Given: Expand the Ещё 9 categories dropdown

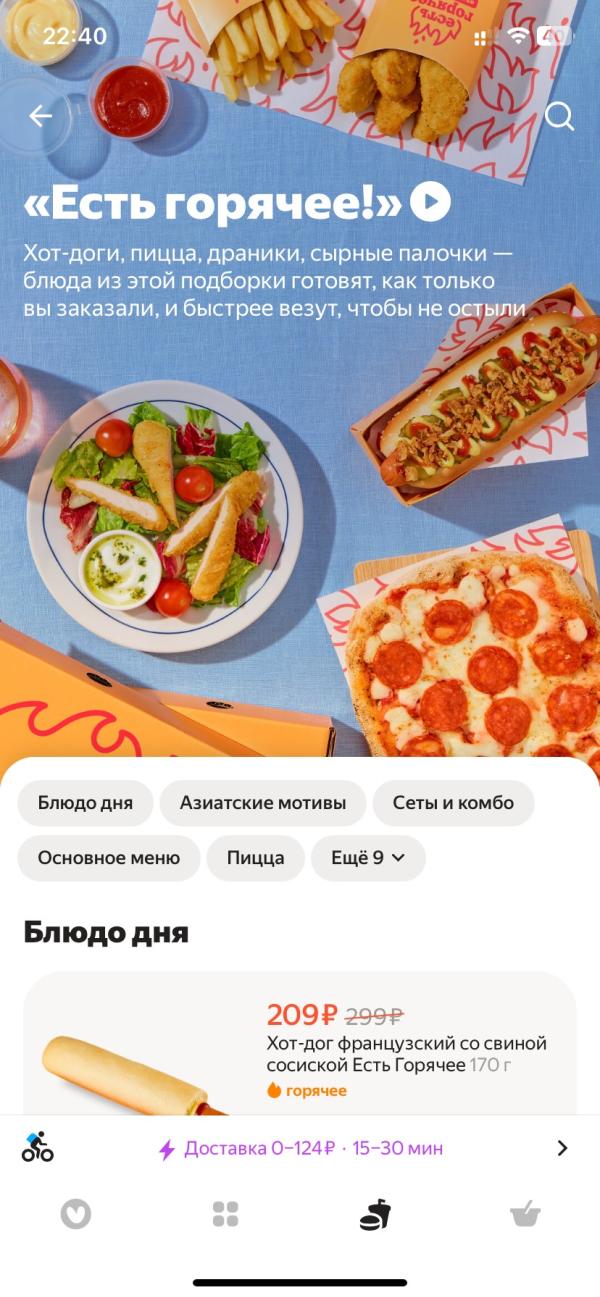Looking at the screenshot, I should (x=368, y=858).
